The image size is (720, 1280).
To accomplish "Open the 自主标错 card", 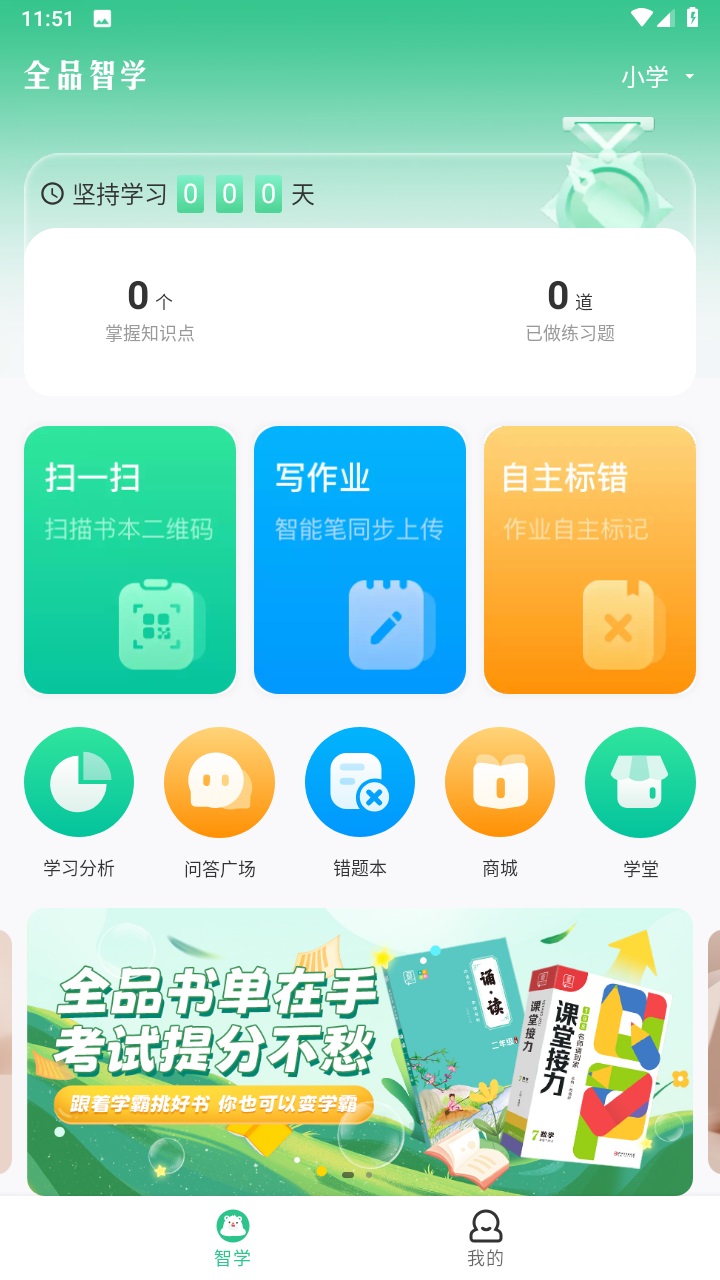I will point(590,560).
